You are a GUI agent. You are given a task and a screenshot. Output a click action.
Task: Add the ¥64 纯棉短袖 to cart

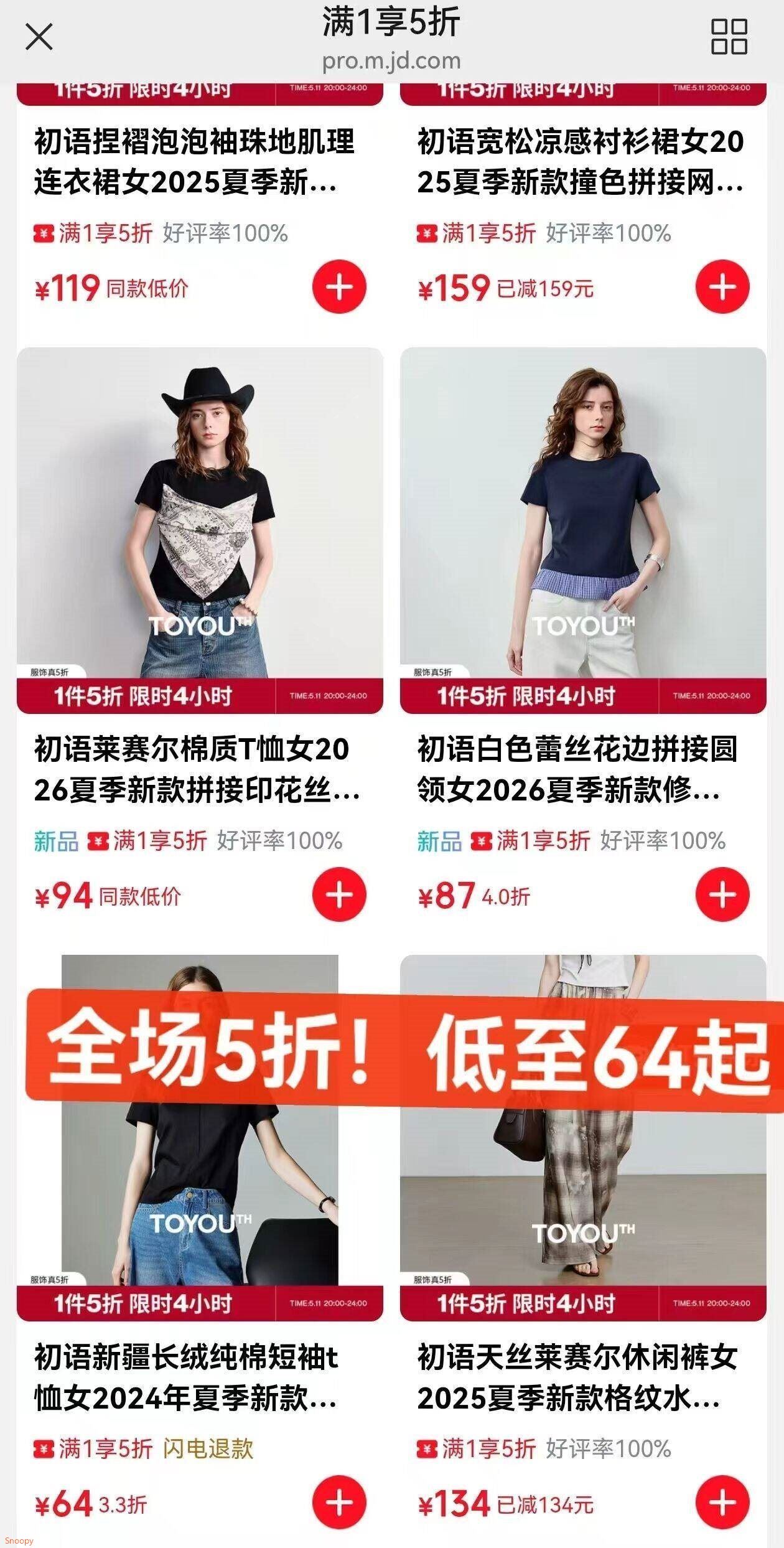[x=339, y=1503]
